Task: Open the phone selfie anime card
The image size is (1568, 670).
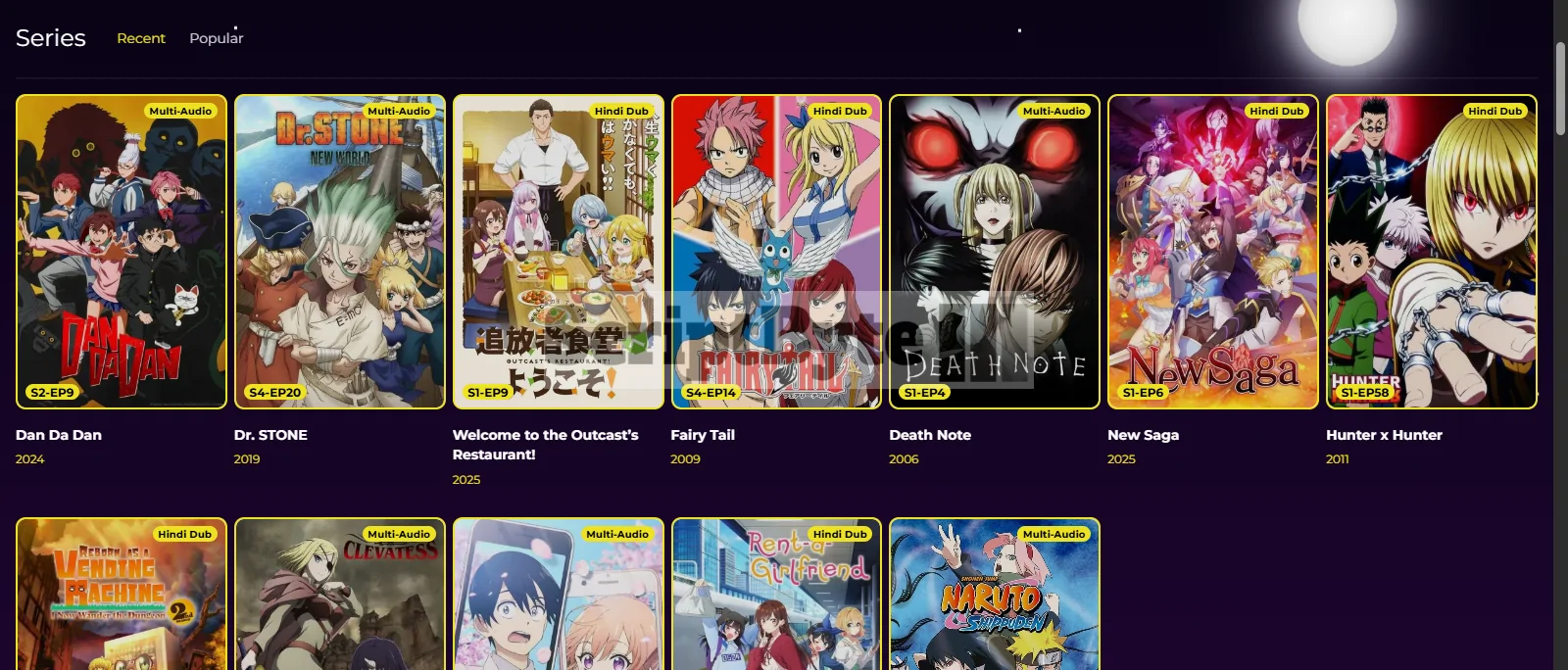Action: [x=559, y=598]
